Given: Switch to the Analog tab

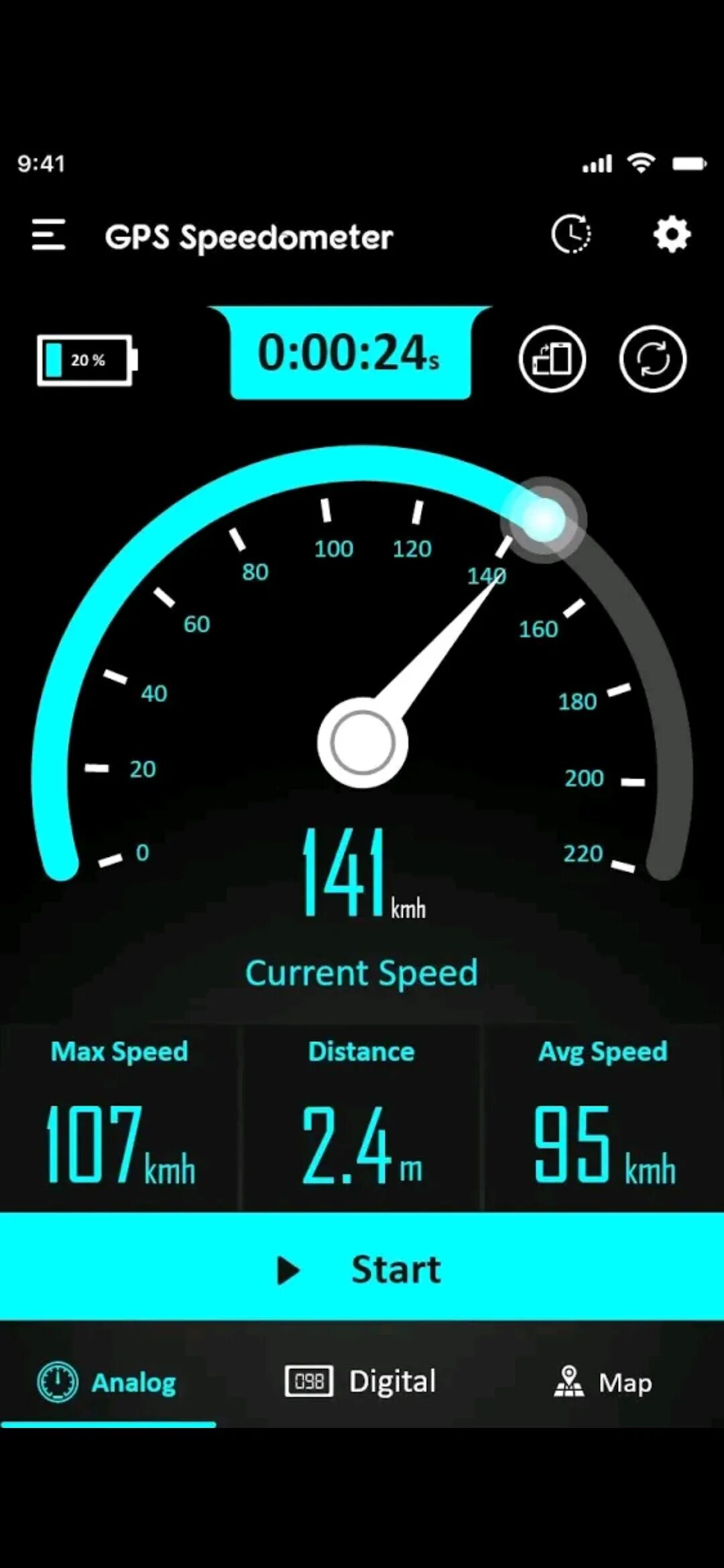Looking at the screenshot, I should 107,1382.
